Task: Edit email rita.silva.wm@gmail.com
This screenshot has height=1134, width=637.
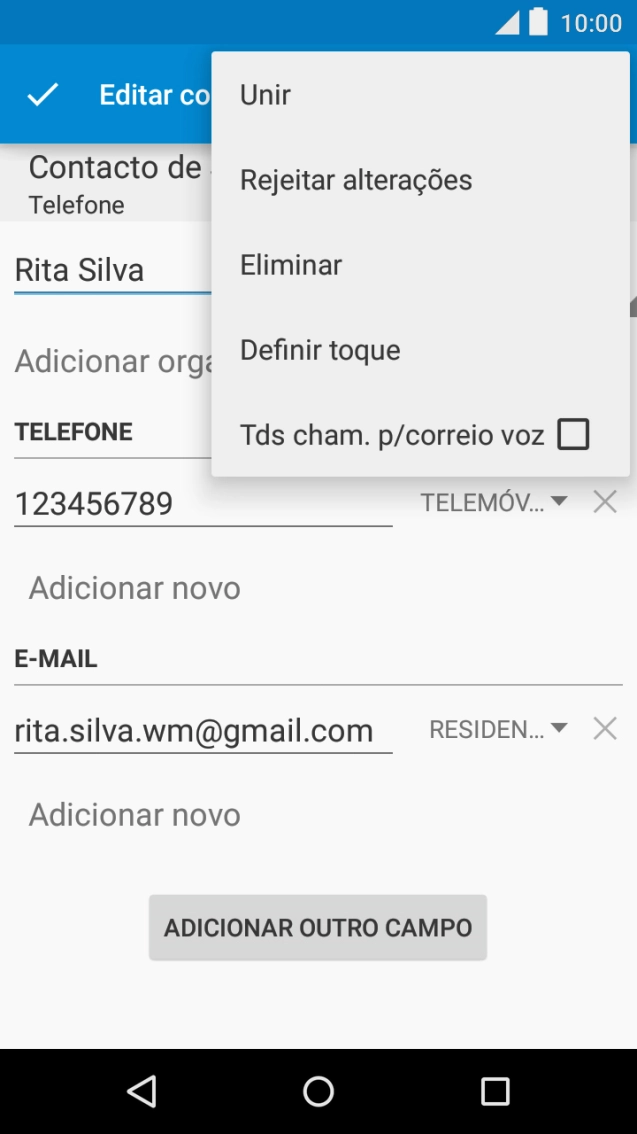Action: point(200,731)
